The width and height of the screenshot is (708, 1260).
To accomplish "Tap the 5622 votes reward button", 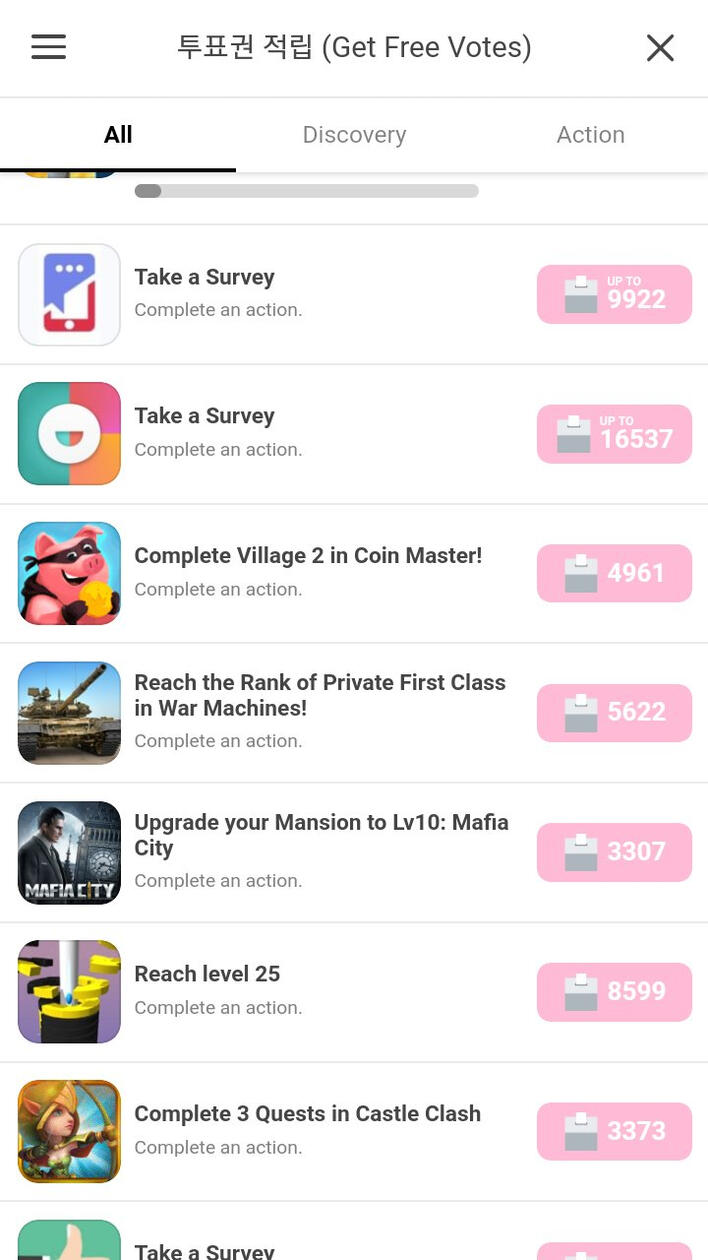I will click(614, 712).
